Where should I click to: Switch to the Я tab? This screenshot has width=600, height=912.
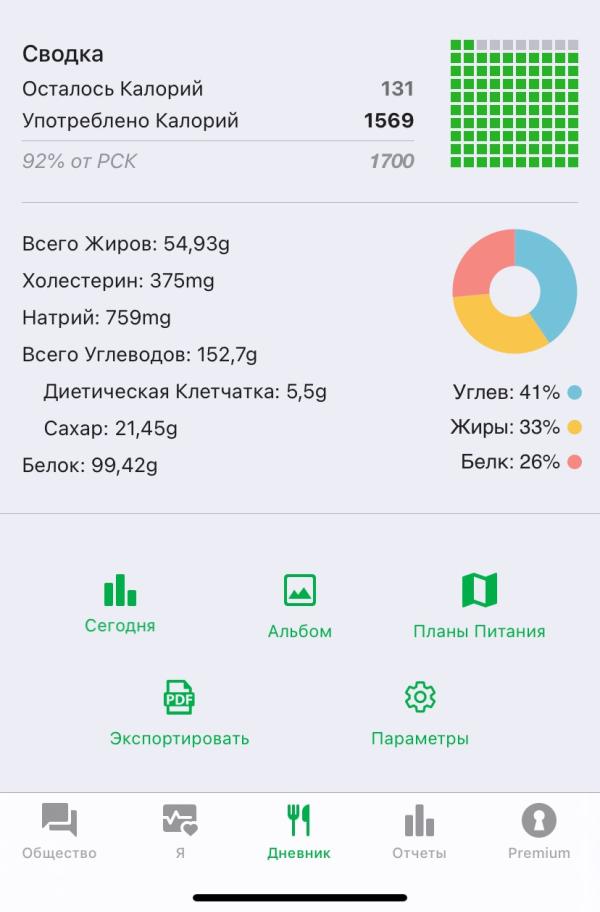coord(180,832)
